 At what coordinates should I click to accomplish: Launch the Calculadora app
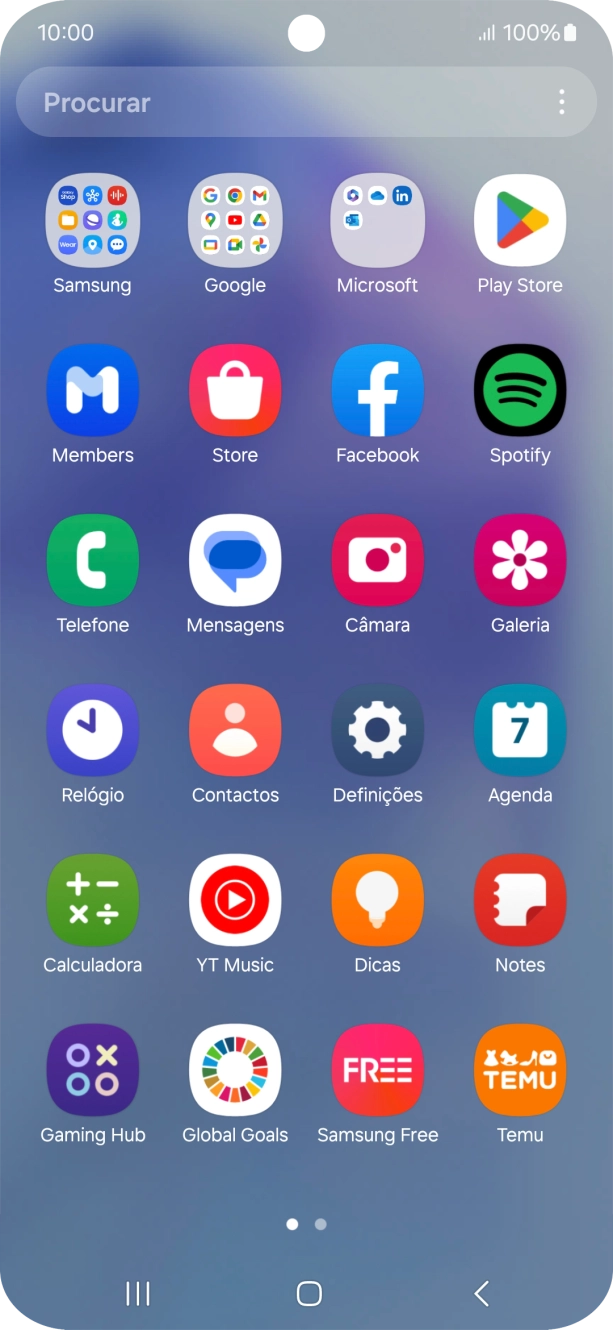93,901
